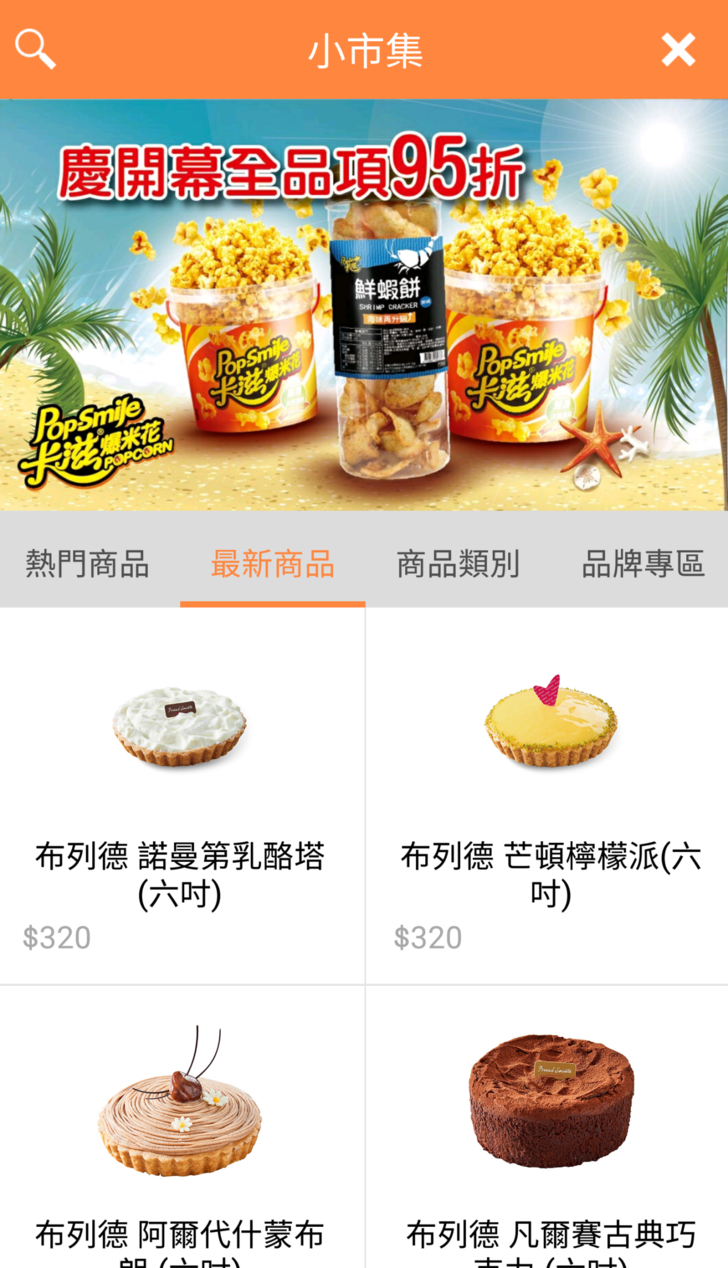Choose the 布列德 凡爾賽古典巧克力 cake

click(548, 1130)
